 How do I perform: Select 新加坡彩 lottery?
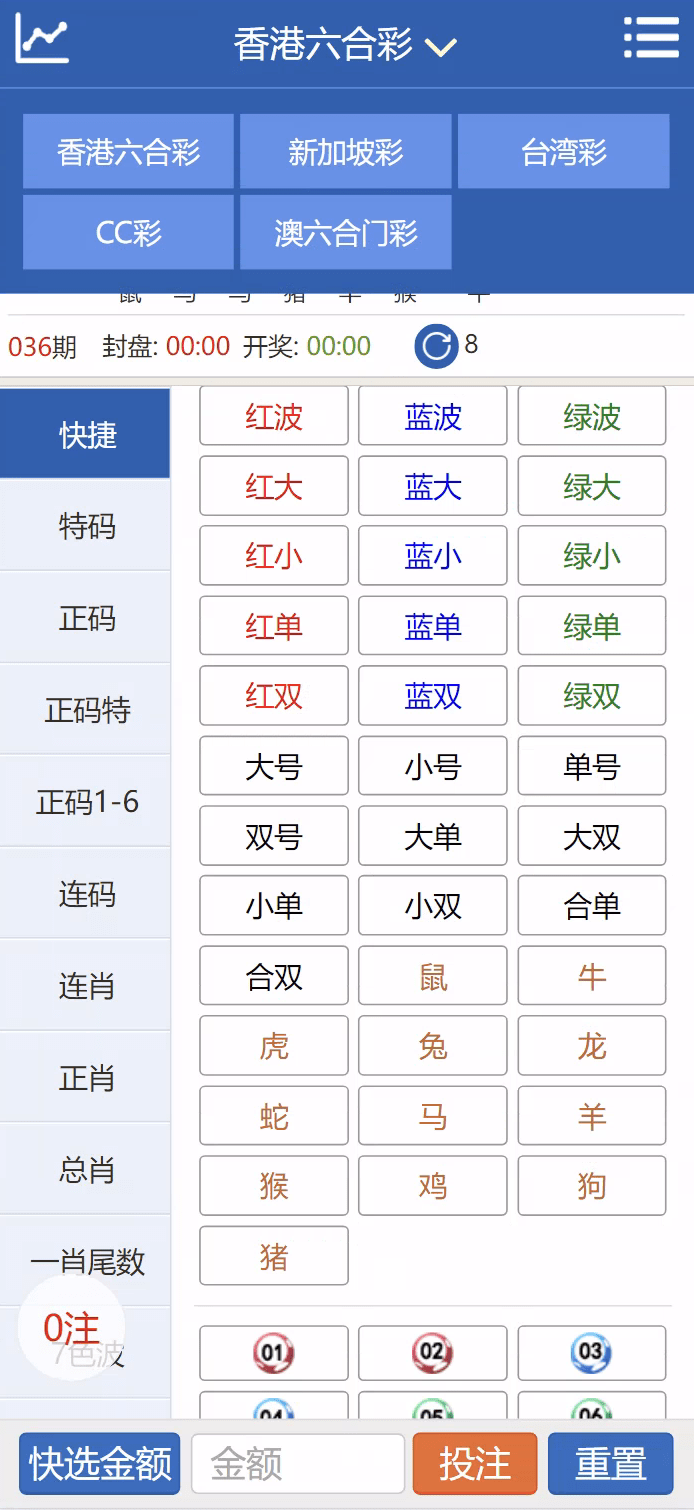click(345, 152)
